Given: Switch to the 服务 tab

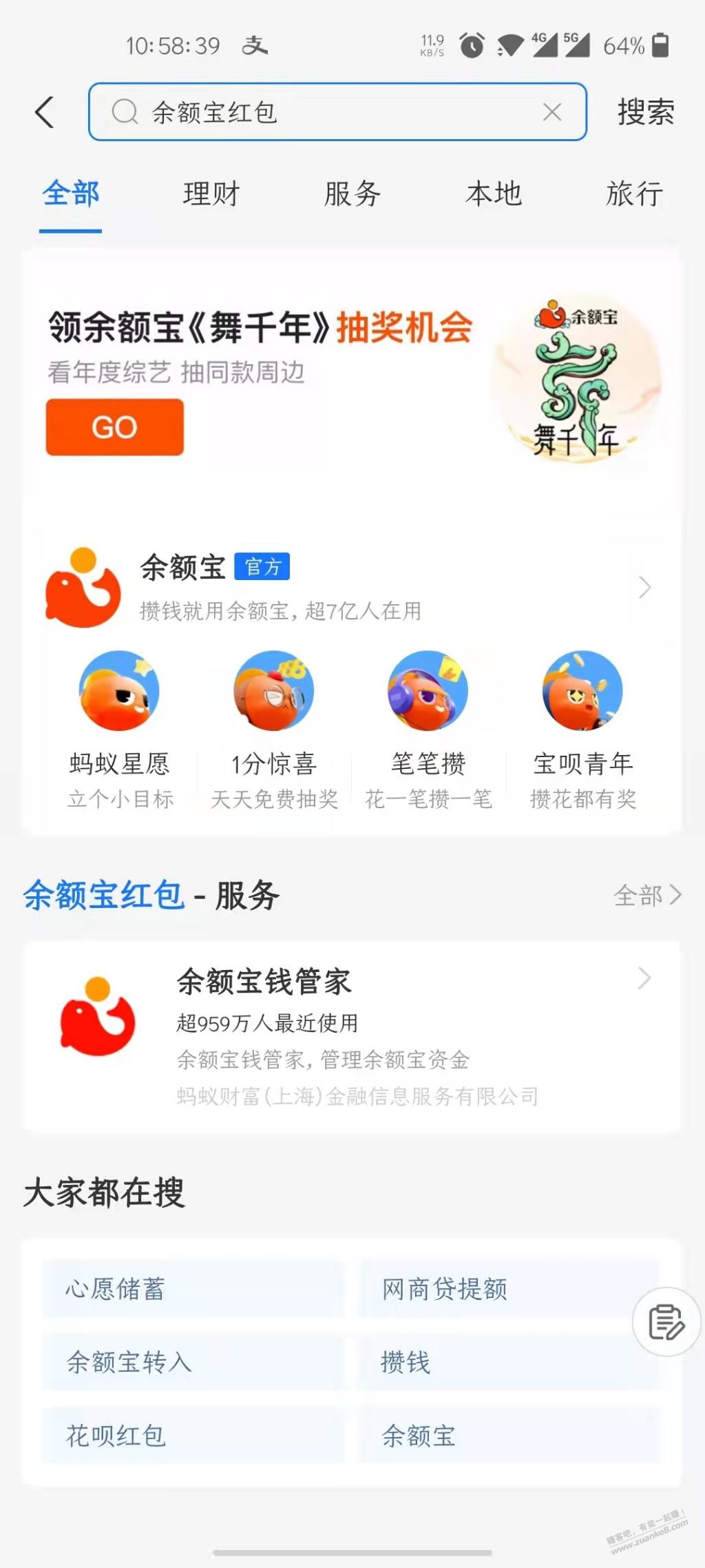Looking at the screenshot, I should pyautogui.click(x=352, y=194).
